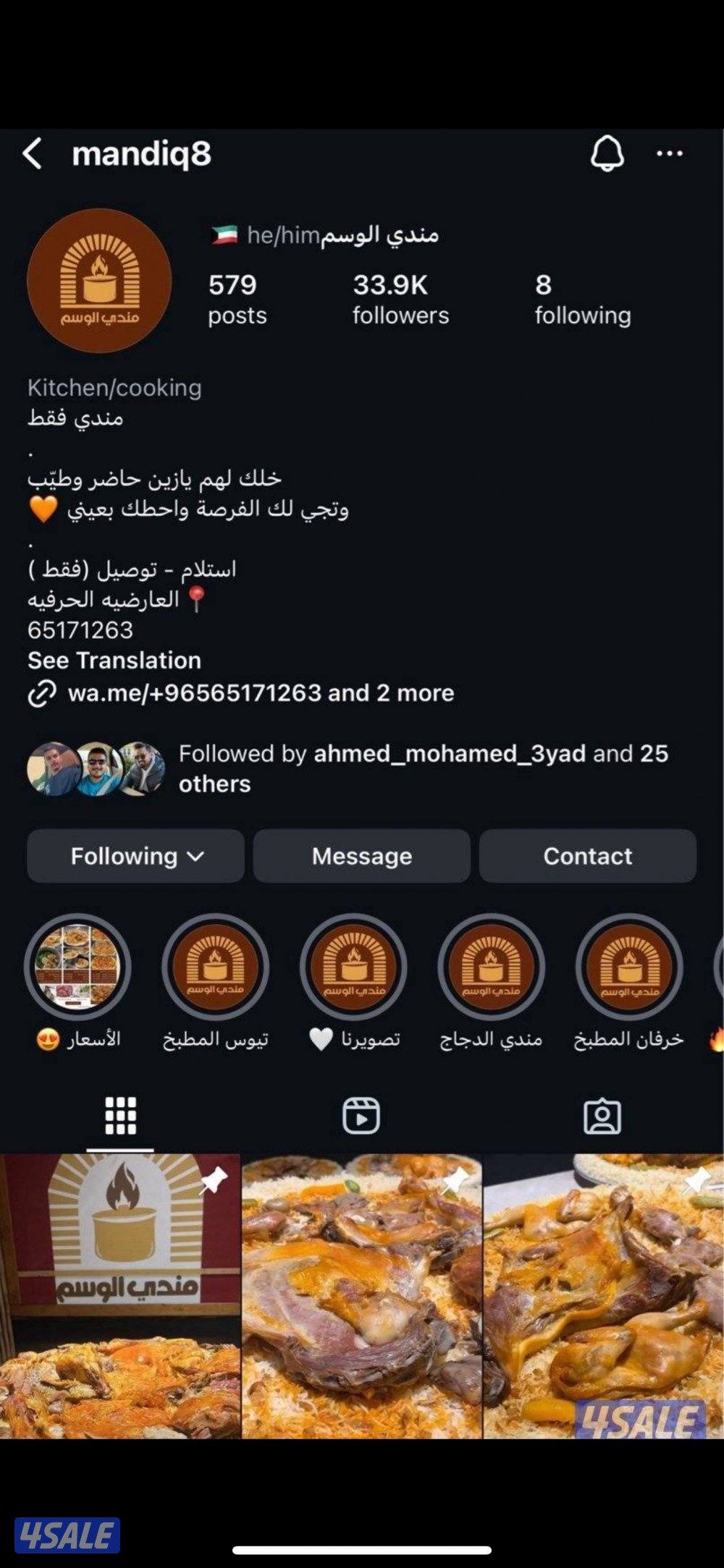Tap the Kuwait flag emoji in the bio
This screenshot has width=724, height=1568.
tap(227, 233)
